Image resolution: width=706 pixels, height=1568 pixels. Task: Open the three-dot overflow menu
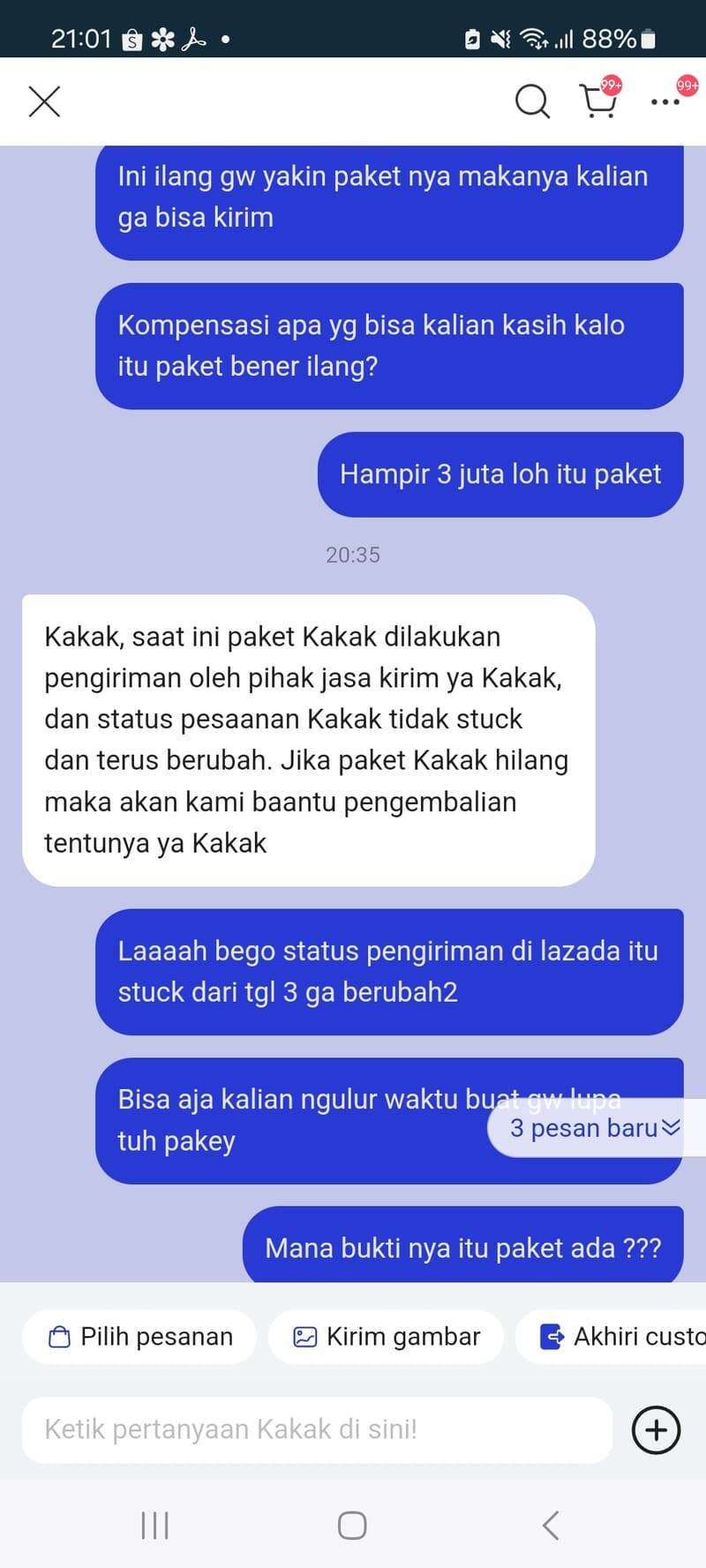point(665,101)
